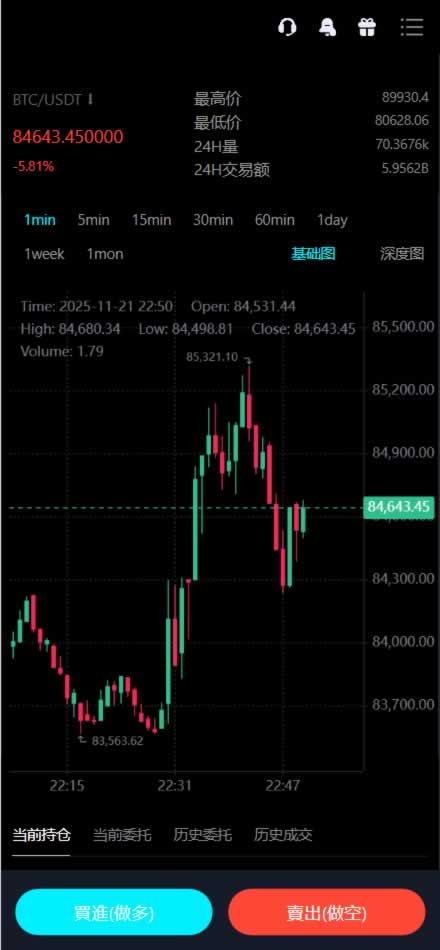440x950 pixels.
Task: Open the gift rewards icon
Action: (x=367, y=27)
